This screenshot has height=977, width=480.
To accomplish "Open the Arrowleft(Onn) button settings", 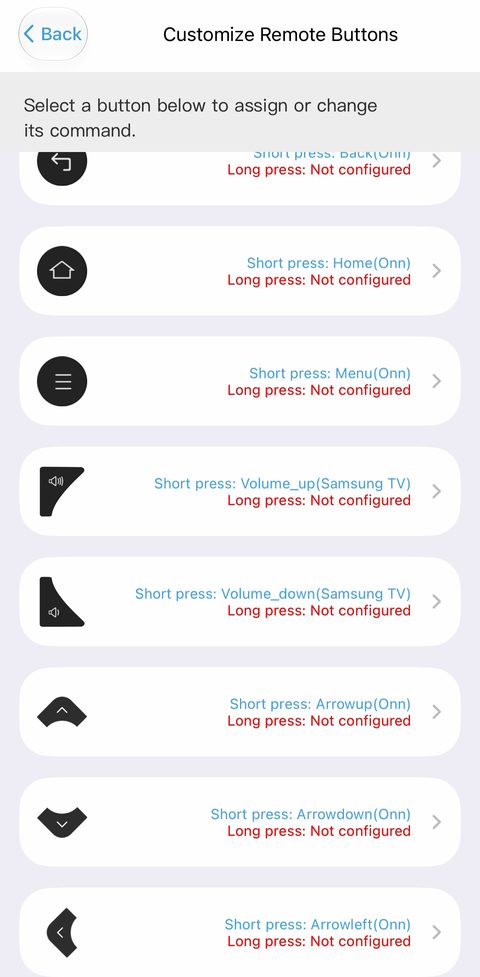I will [240, 932].
